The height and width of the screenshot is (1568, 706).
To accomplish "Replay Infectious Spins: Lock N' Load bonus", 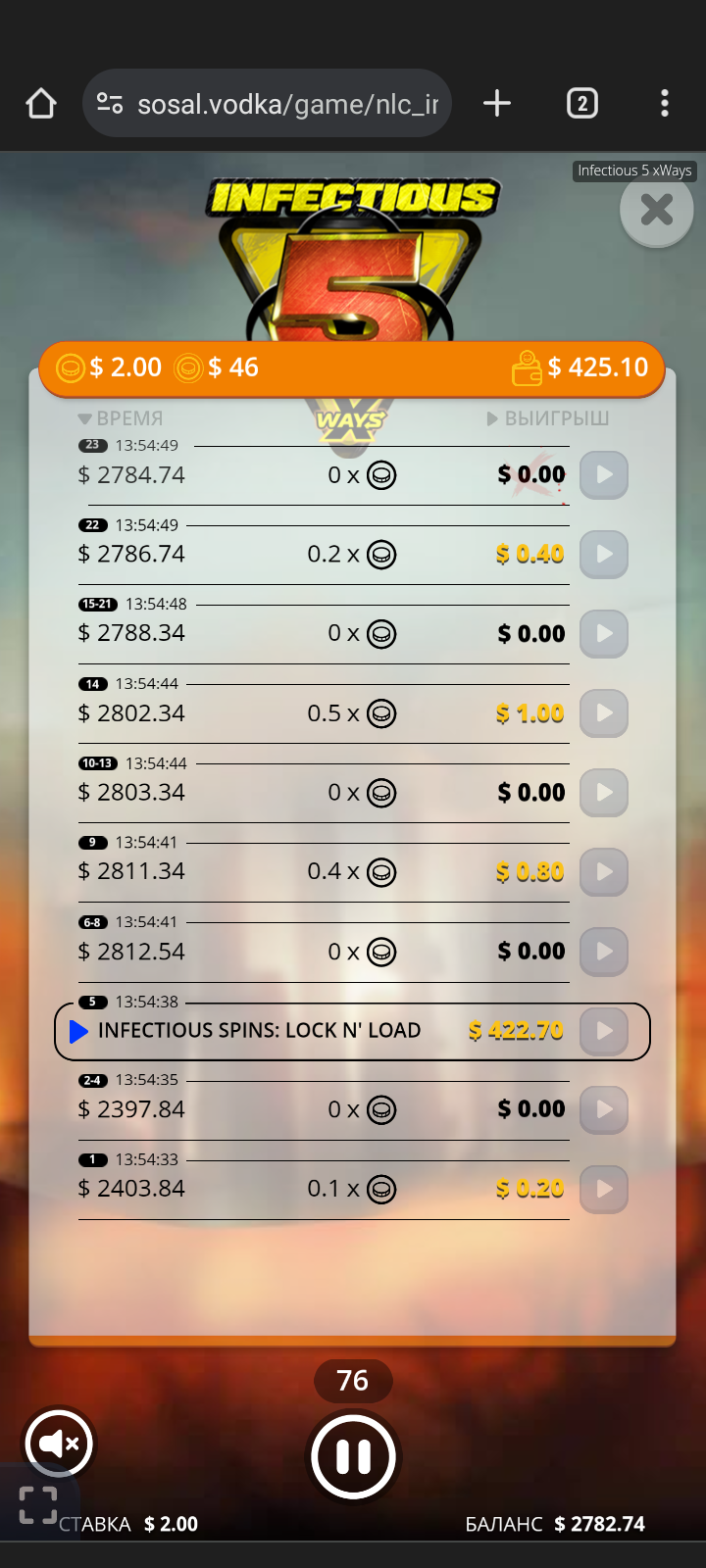I will [x=604, y=1030].
